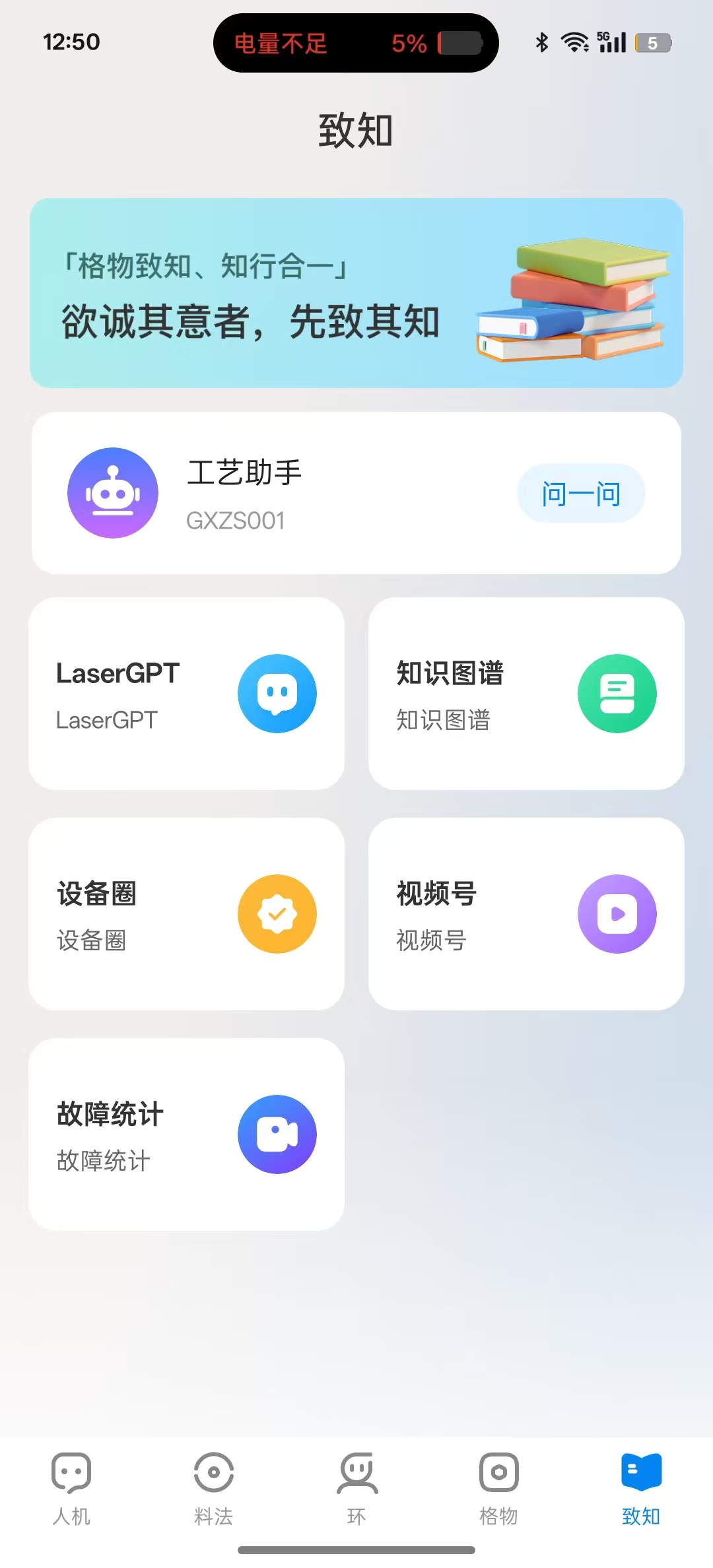The image size is (713, 1568).
Task: Tap the 视频号 purple play icon
Action: coord(617,914)
